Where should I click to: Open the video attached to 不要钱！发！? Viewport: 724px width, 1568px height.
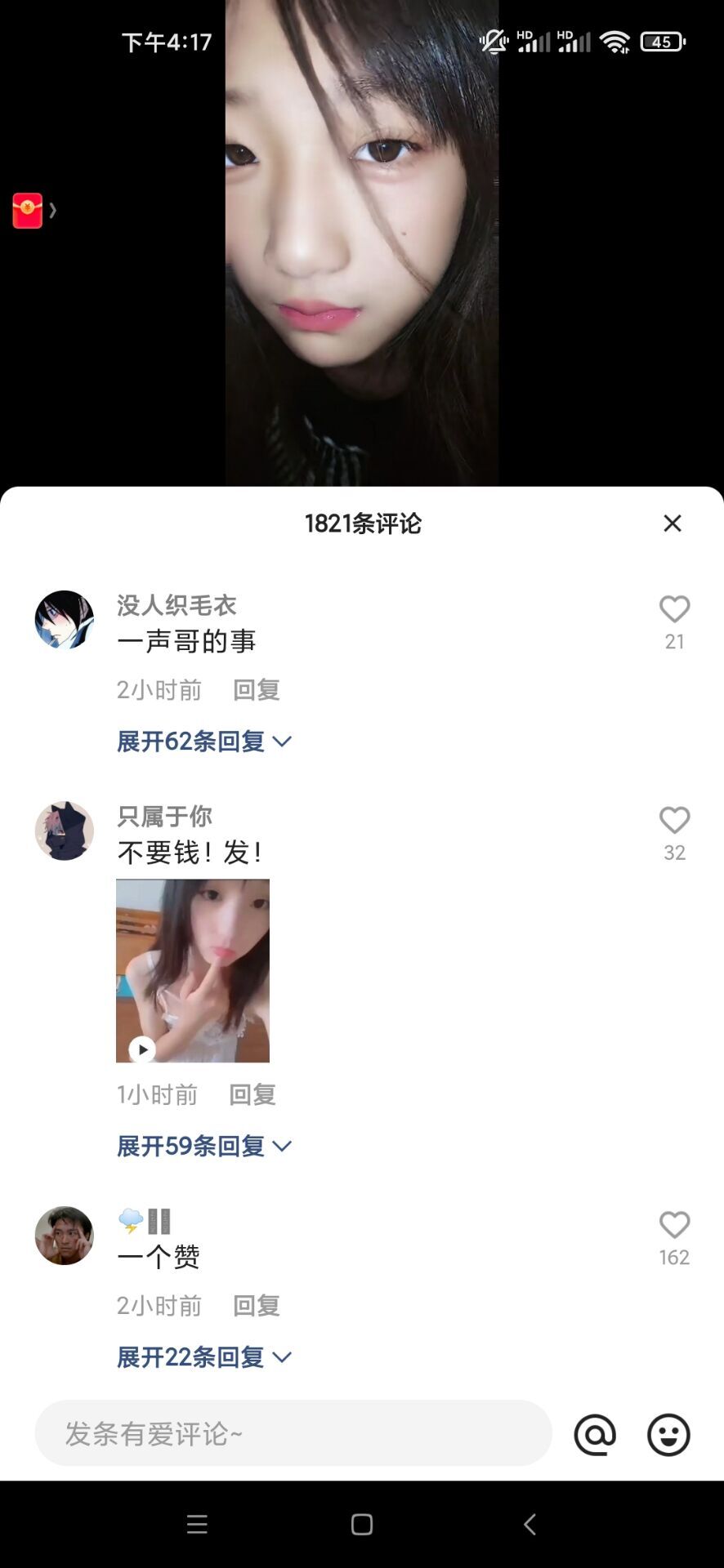193,970
